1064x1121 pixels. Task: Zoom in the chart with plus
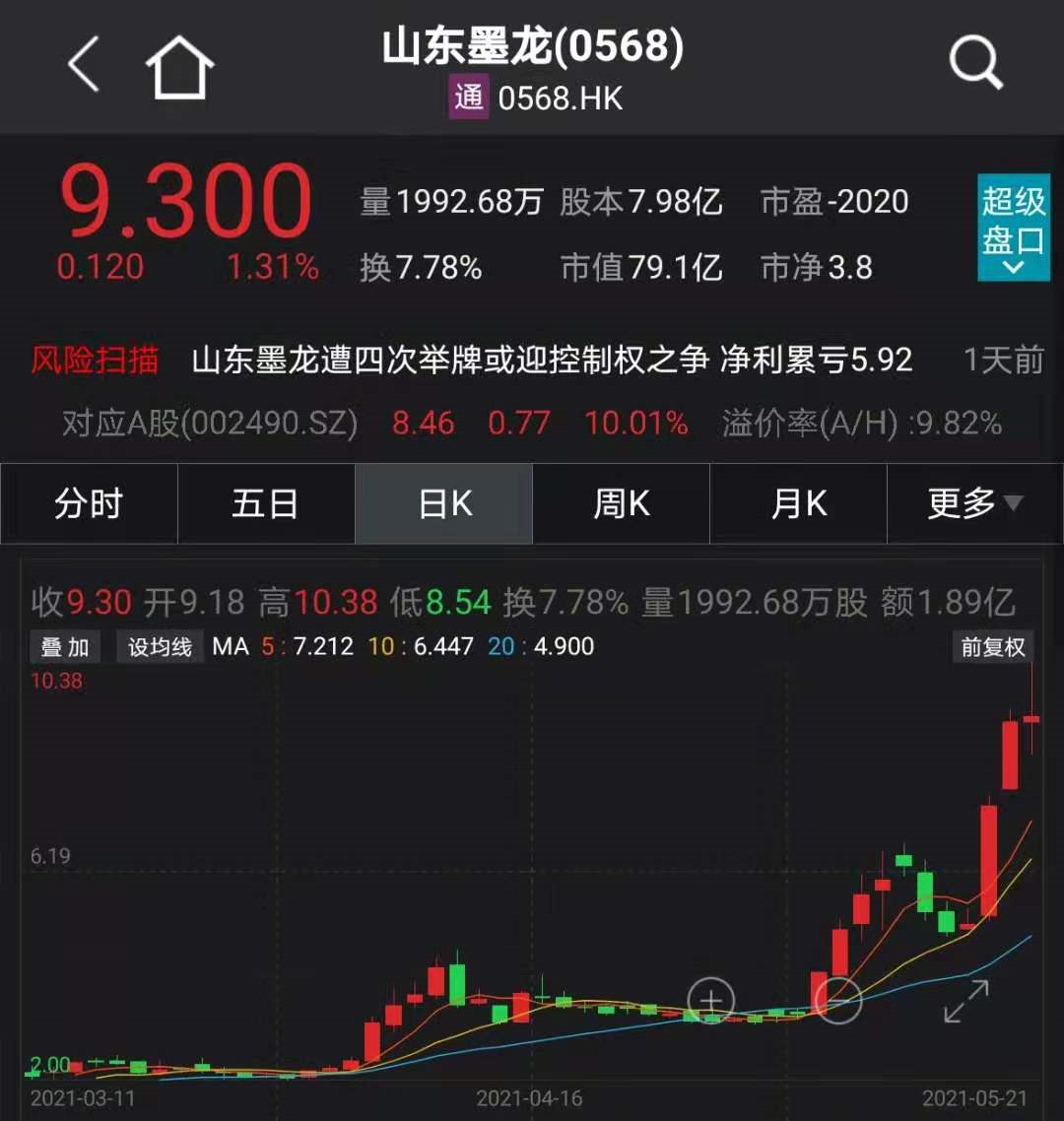[x=710, y=1002]
